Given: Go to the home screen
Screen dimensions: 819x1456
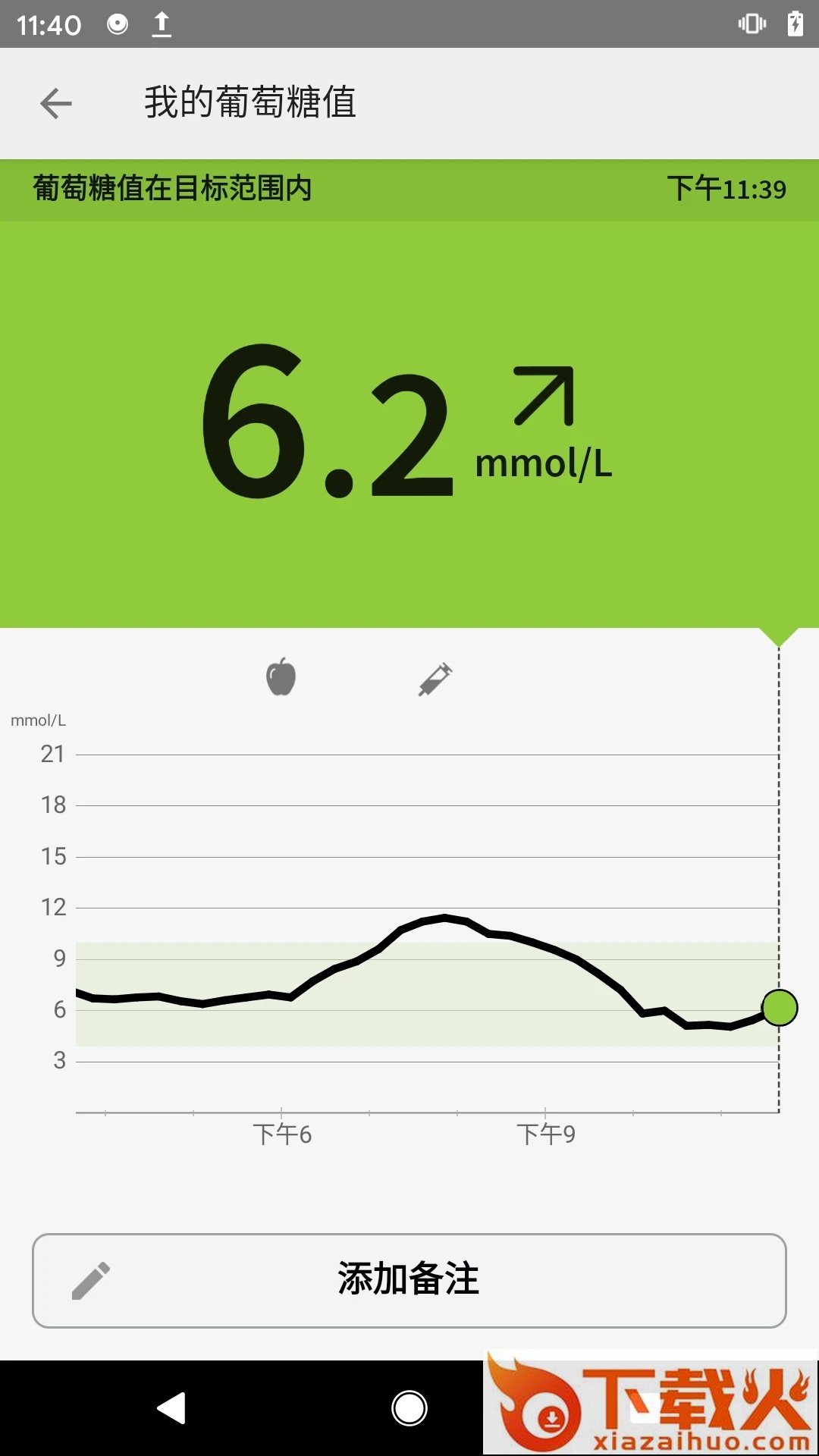Looking at the screenshot, I should 409,1408.
